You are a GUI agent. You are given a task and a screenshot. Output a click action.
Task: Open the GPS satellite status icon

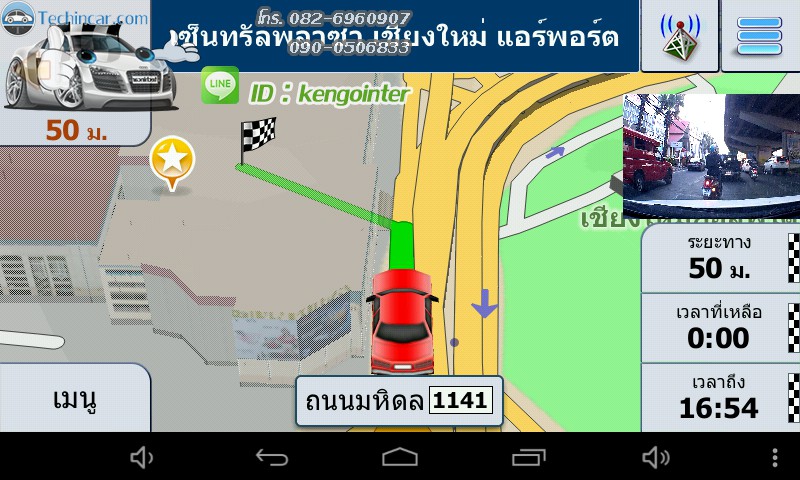pyautogui.click(x=679, y=36)
